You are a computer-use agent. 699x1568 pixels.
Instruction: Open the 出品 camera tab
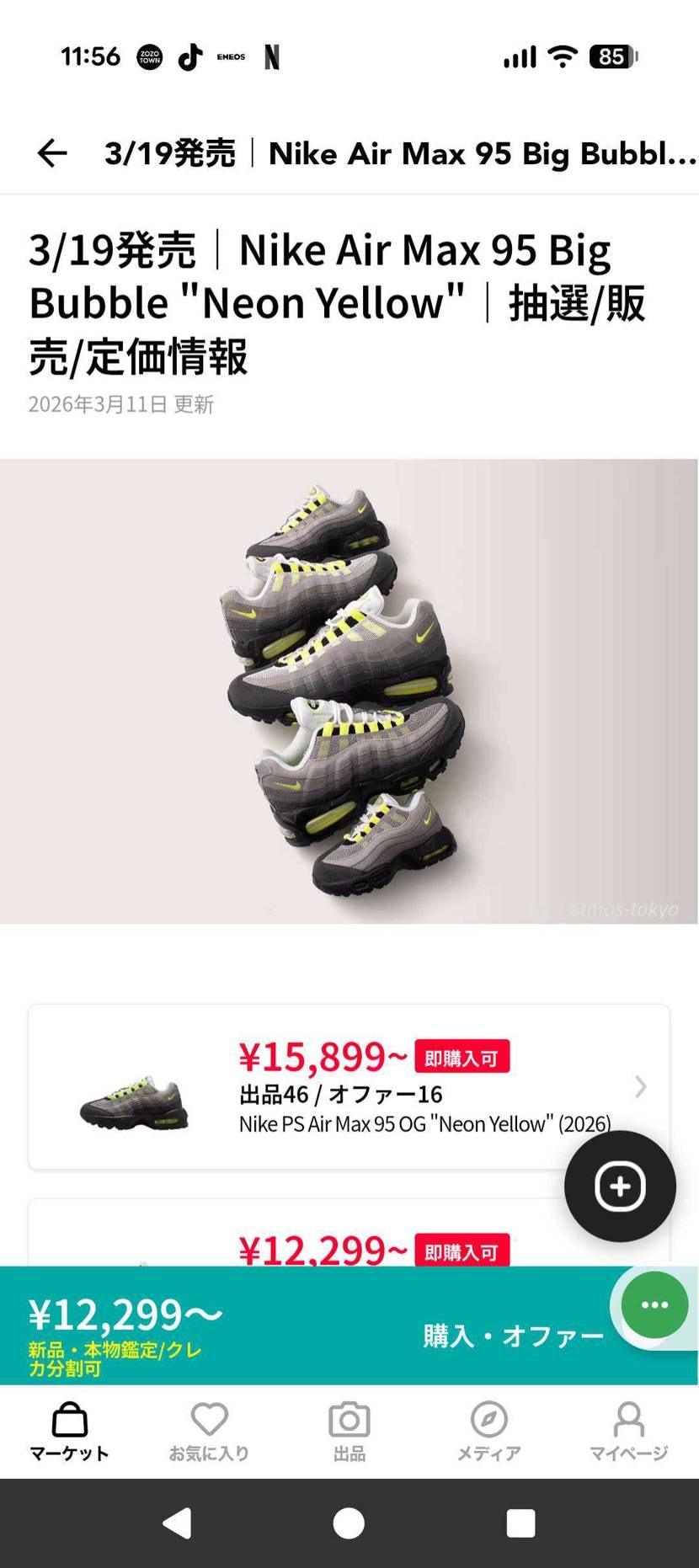(349, 1432)
